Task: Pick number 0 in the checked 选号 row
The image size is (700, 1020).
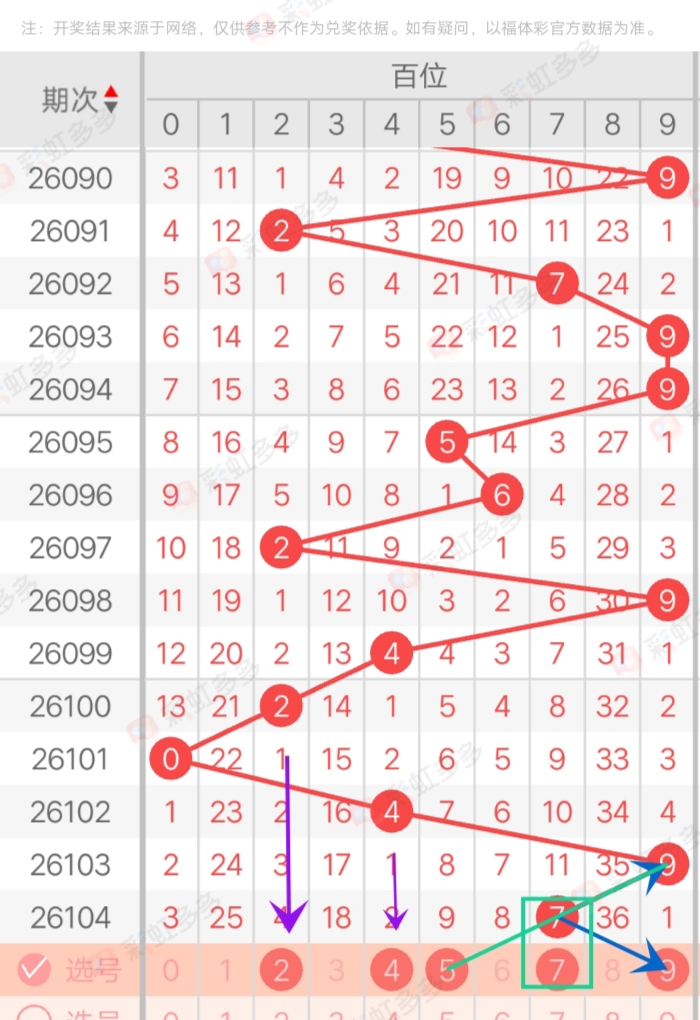Action: (171, 969)
